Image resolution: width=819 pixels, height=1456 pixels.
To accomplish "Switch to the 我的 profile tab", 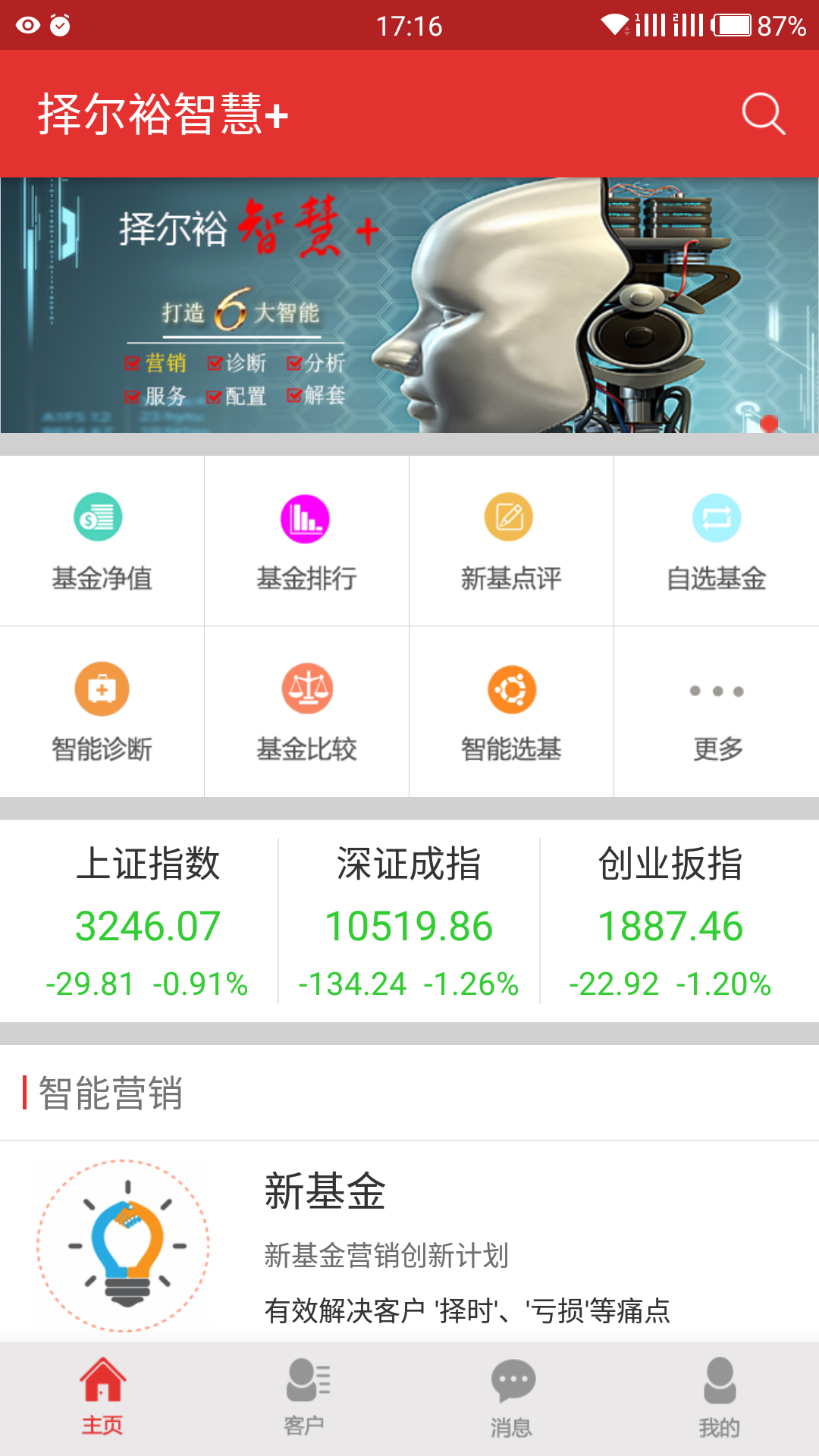I will pos(718,1398).
